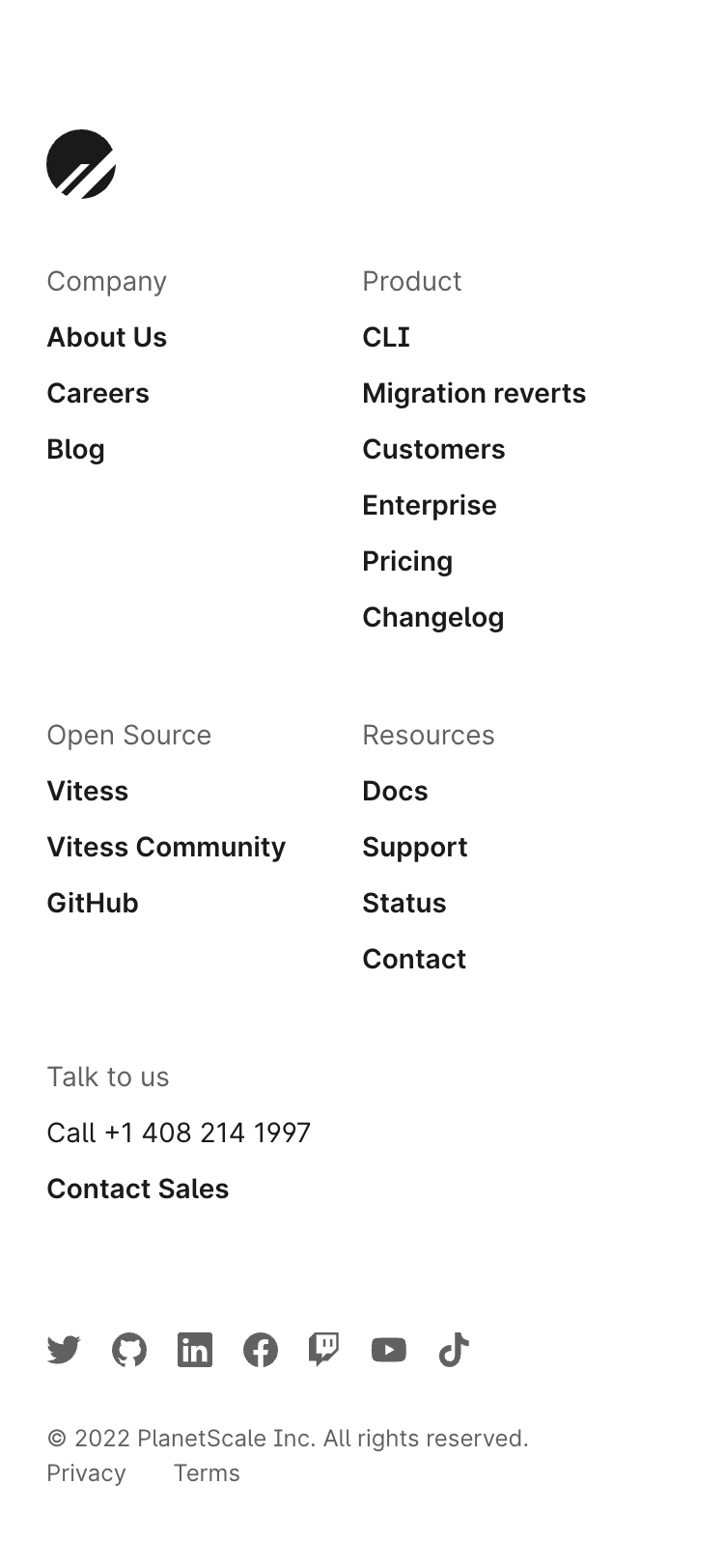Open PlanetScale's Twitter profile

pos(64,1350)
